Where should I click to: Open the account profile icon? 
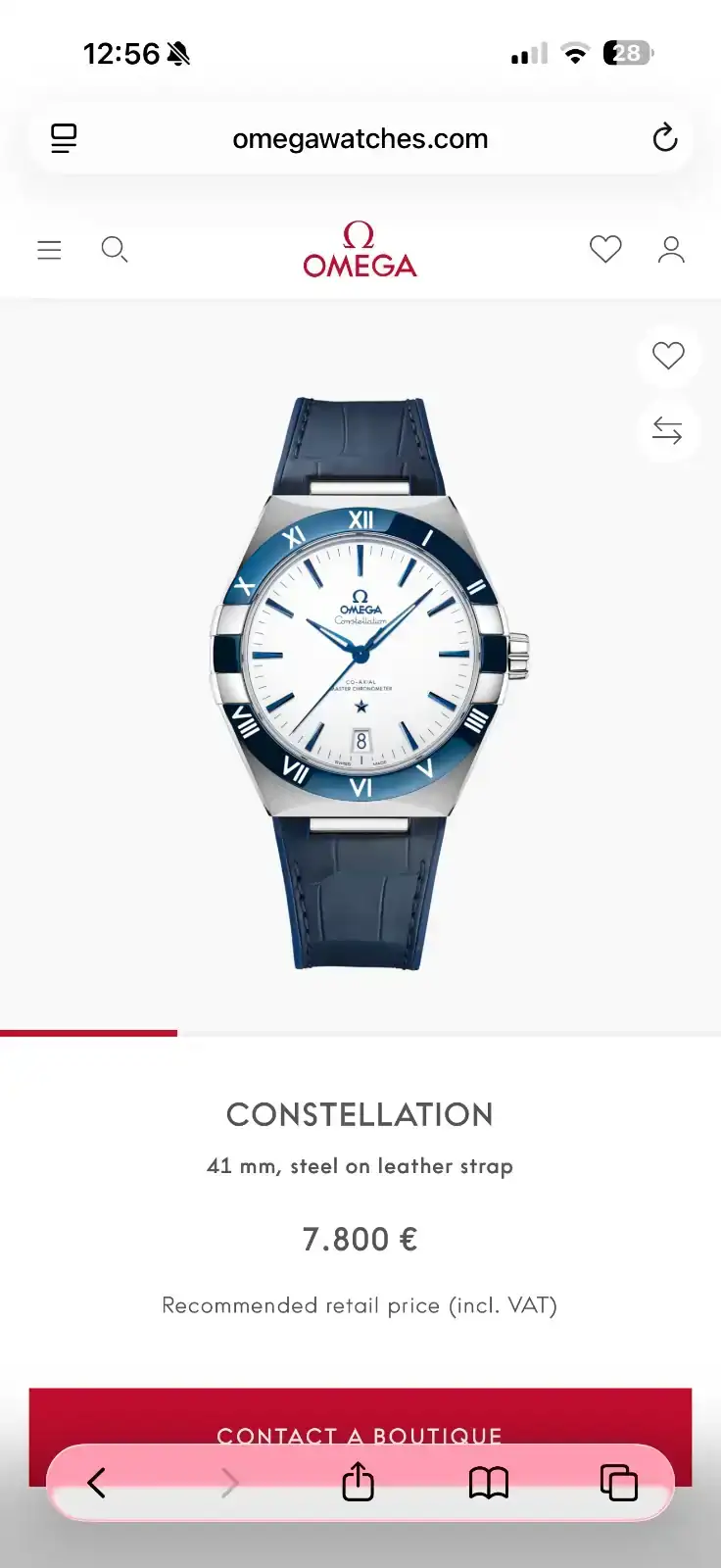(x=671, y=250)
